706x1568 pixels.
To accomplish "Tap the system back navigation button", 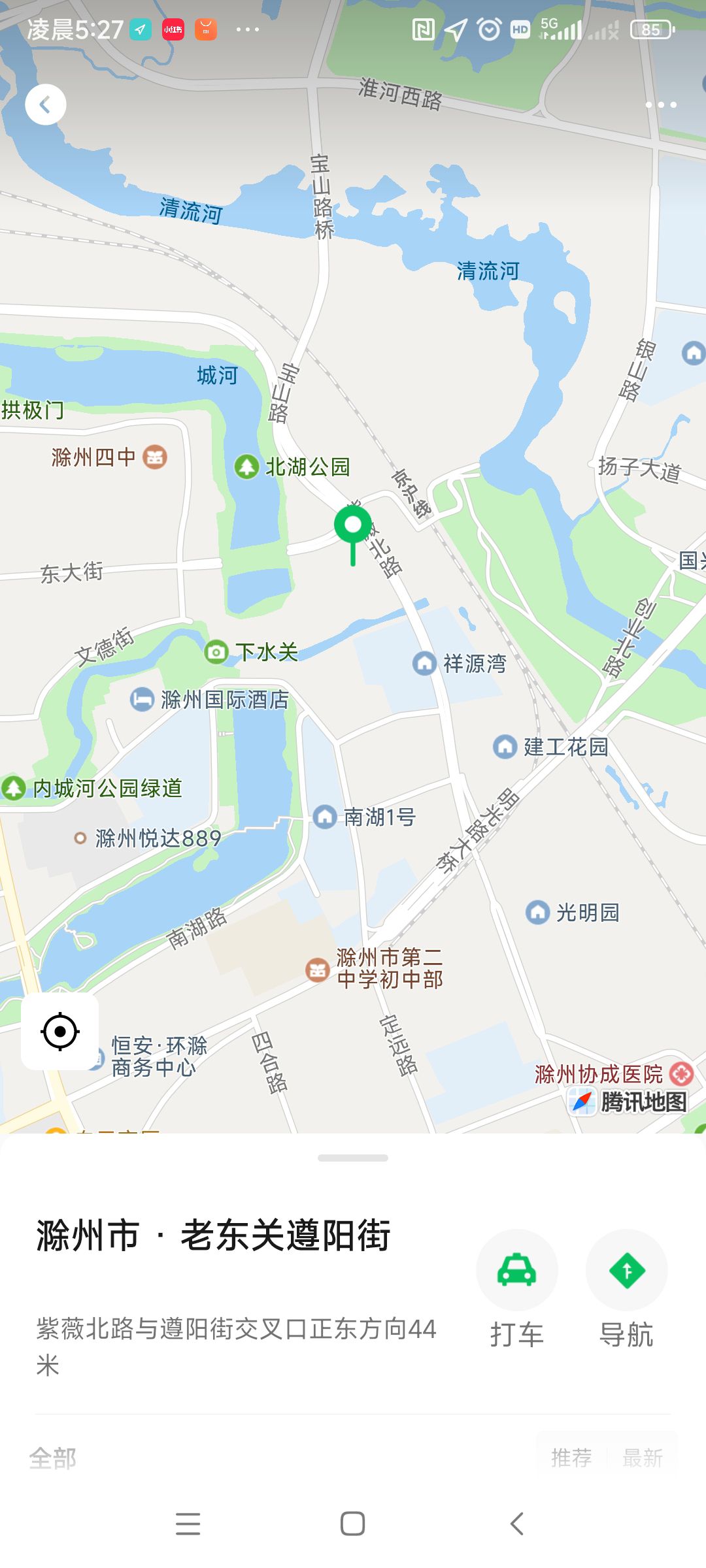I will [x=516, y=1524].
